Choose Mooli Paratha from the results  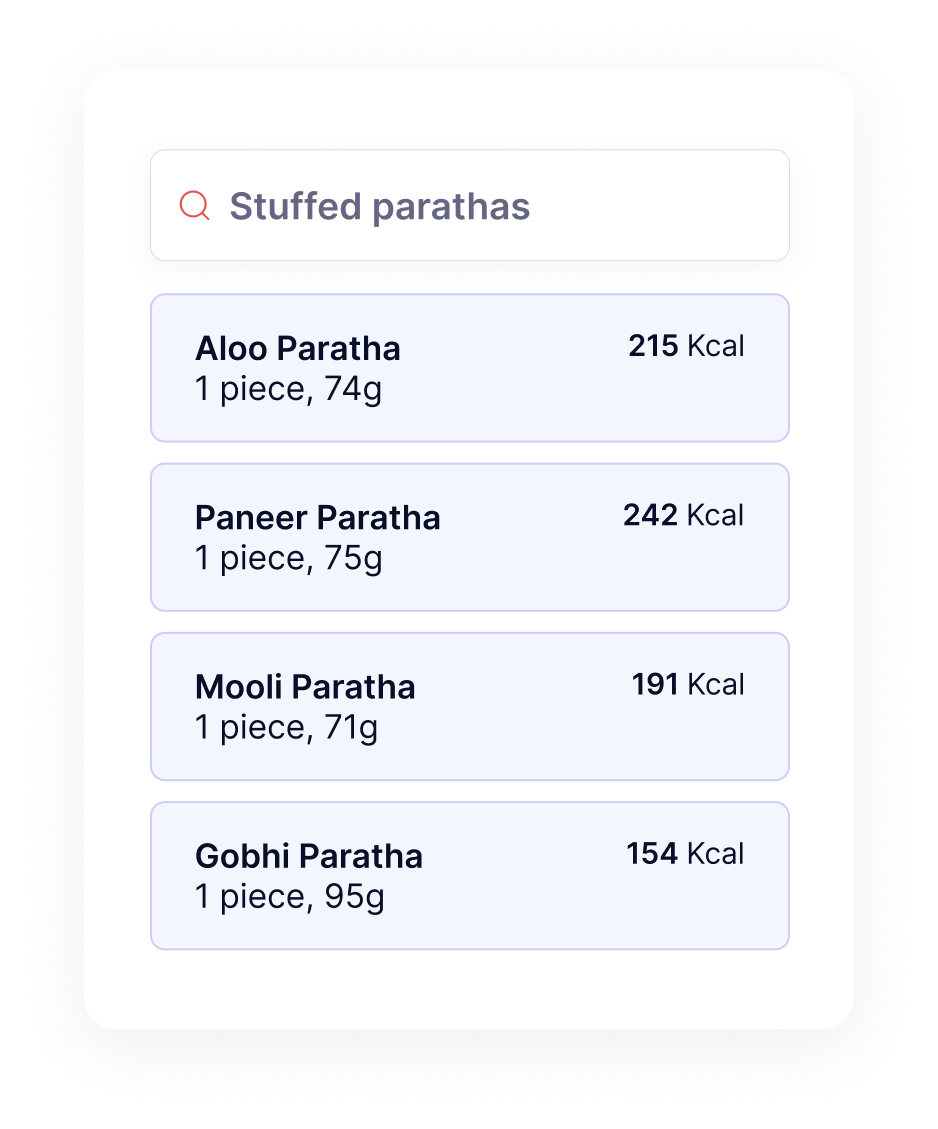(469, 706)
